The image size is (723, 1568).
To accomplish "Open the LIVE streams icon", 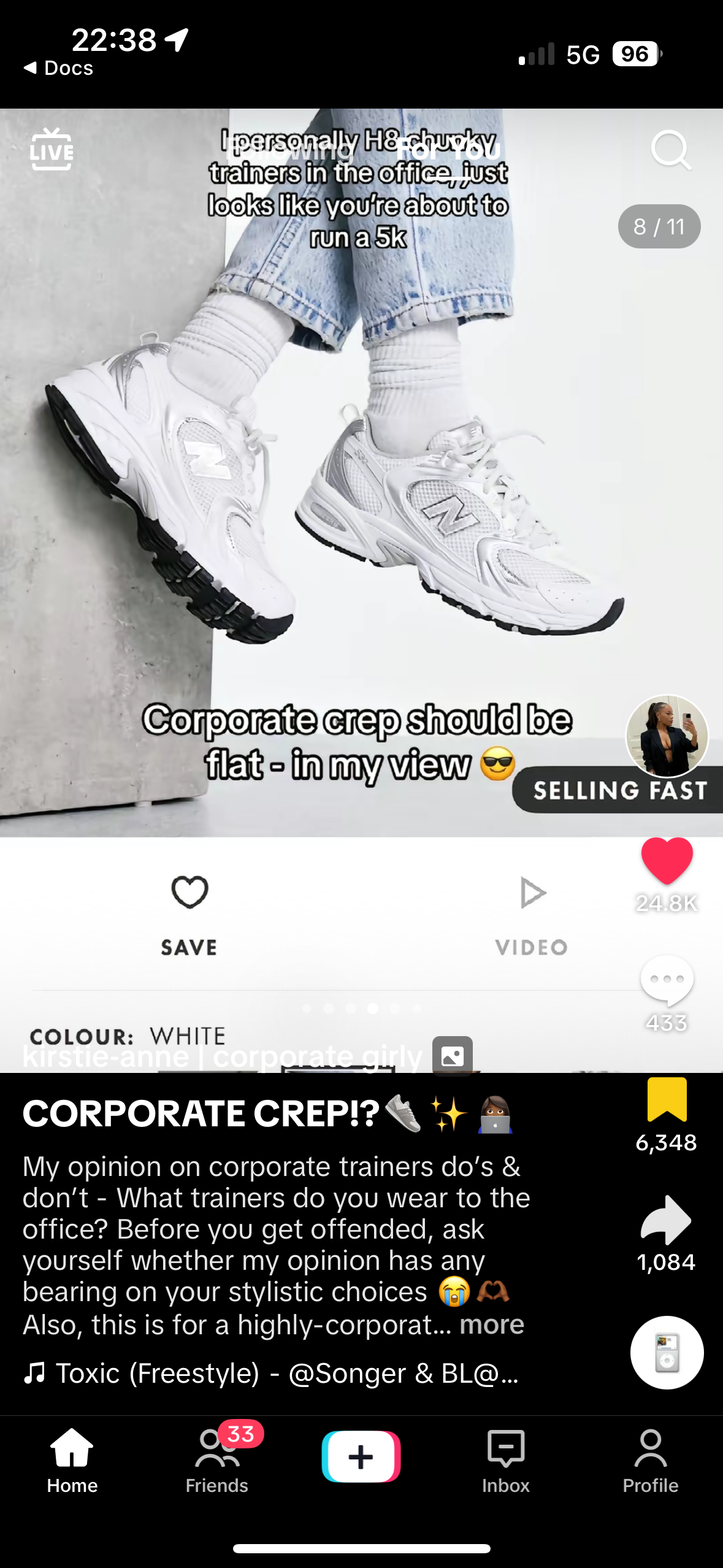I will (52, 149).
